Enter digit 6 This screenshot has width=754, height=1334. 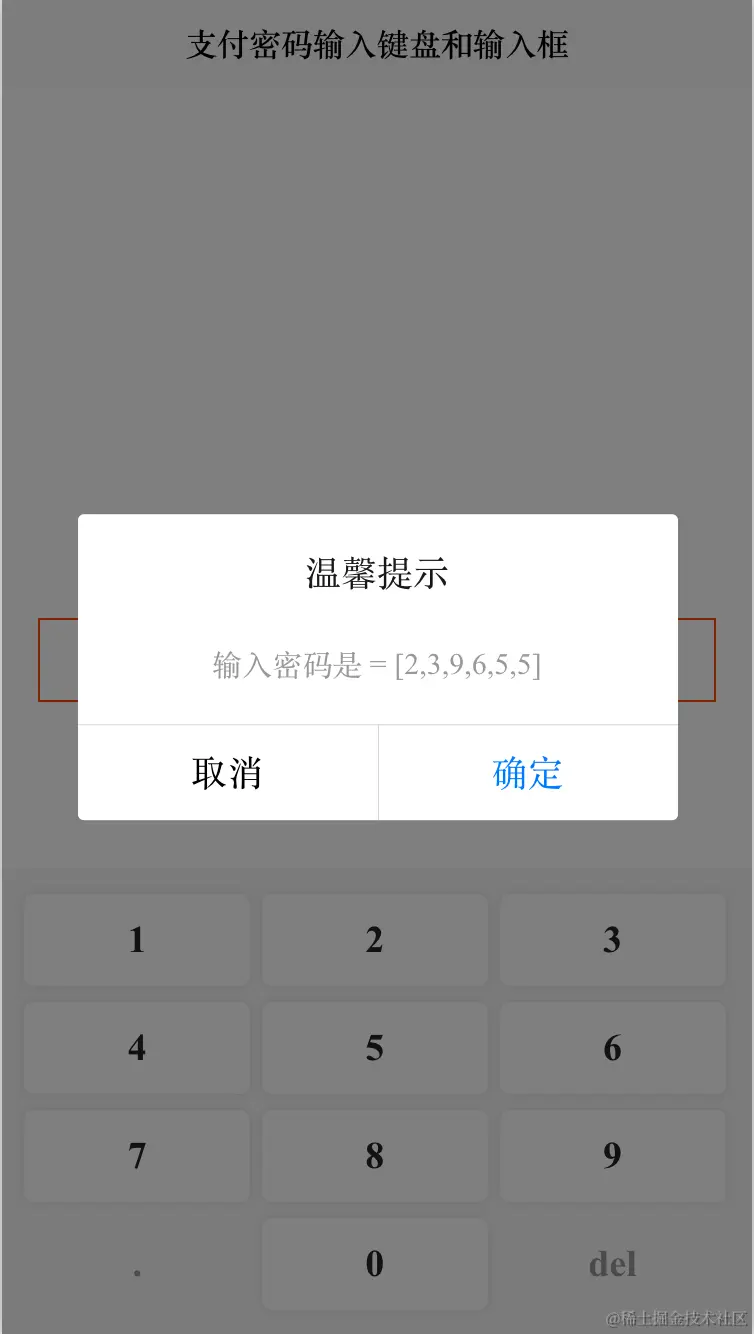(612, 1048)
